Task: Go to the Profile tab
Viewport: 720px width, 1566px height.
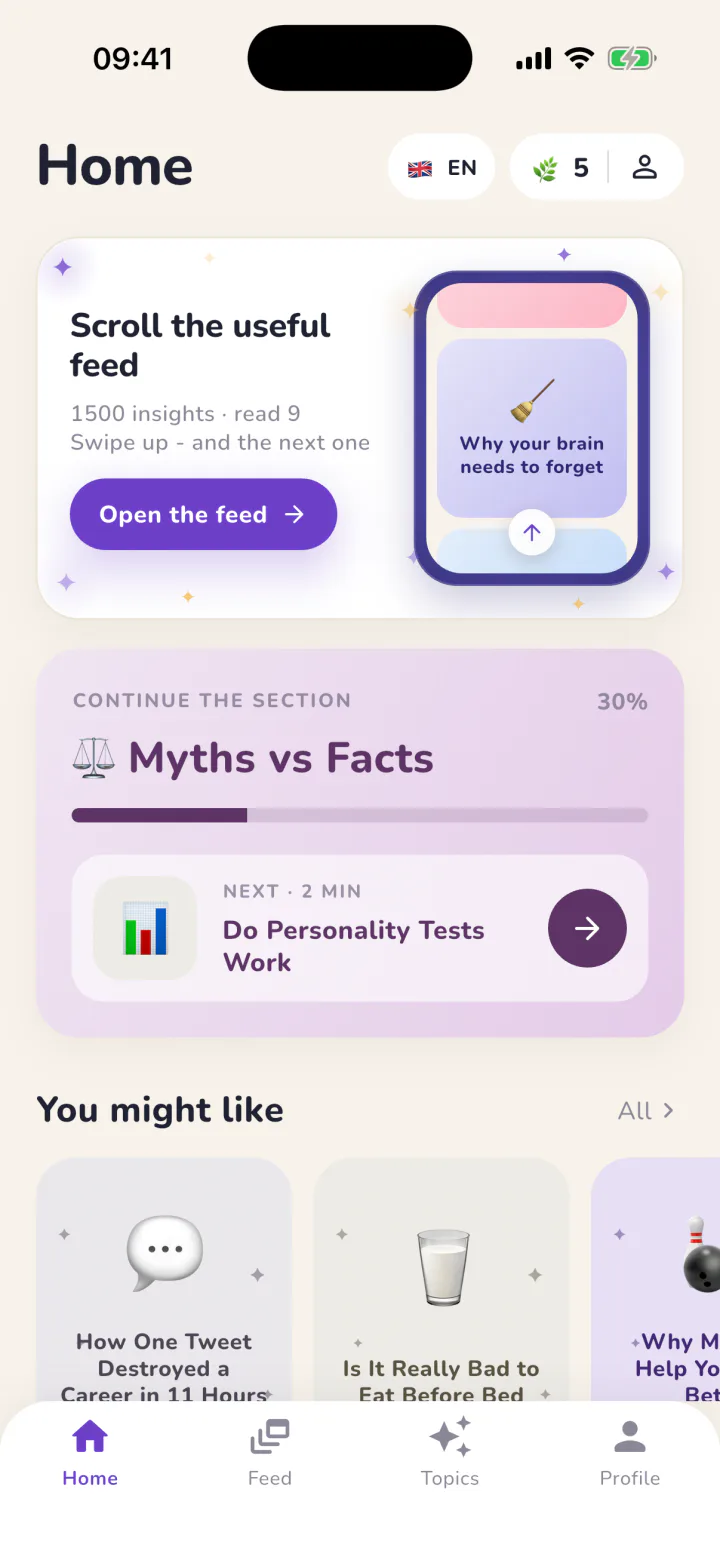Action: pos(630,1453)
